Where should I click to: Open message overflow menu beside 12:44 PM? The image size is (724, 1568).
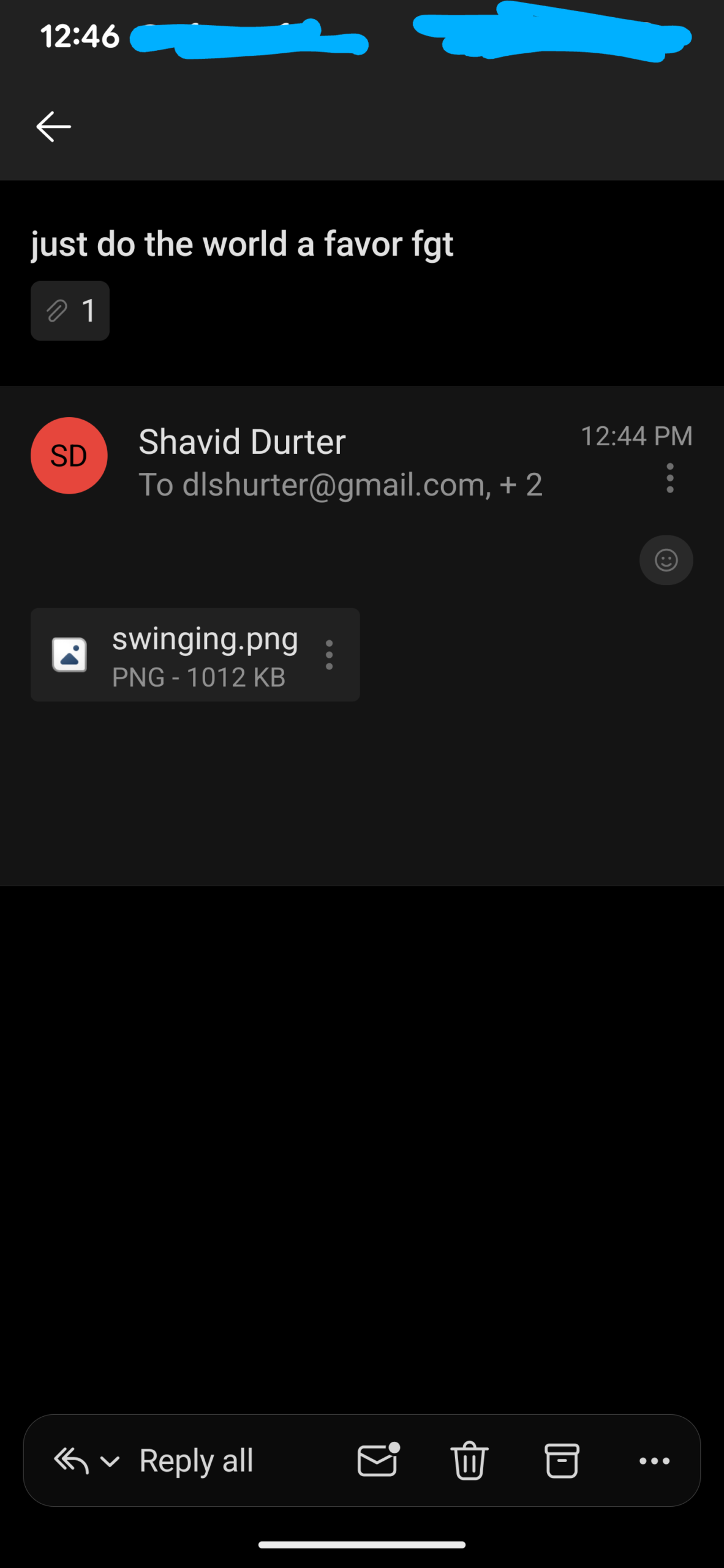(670, 478)
